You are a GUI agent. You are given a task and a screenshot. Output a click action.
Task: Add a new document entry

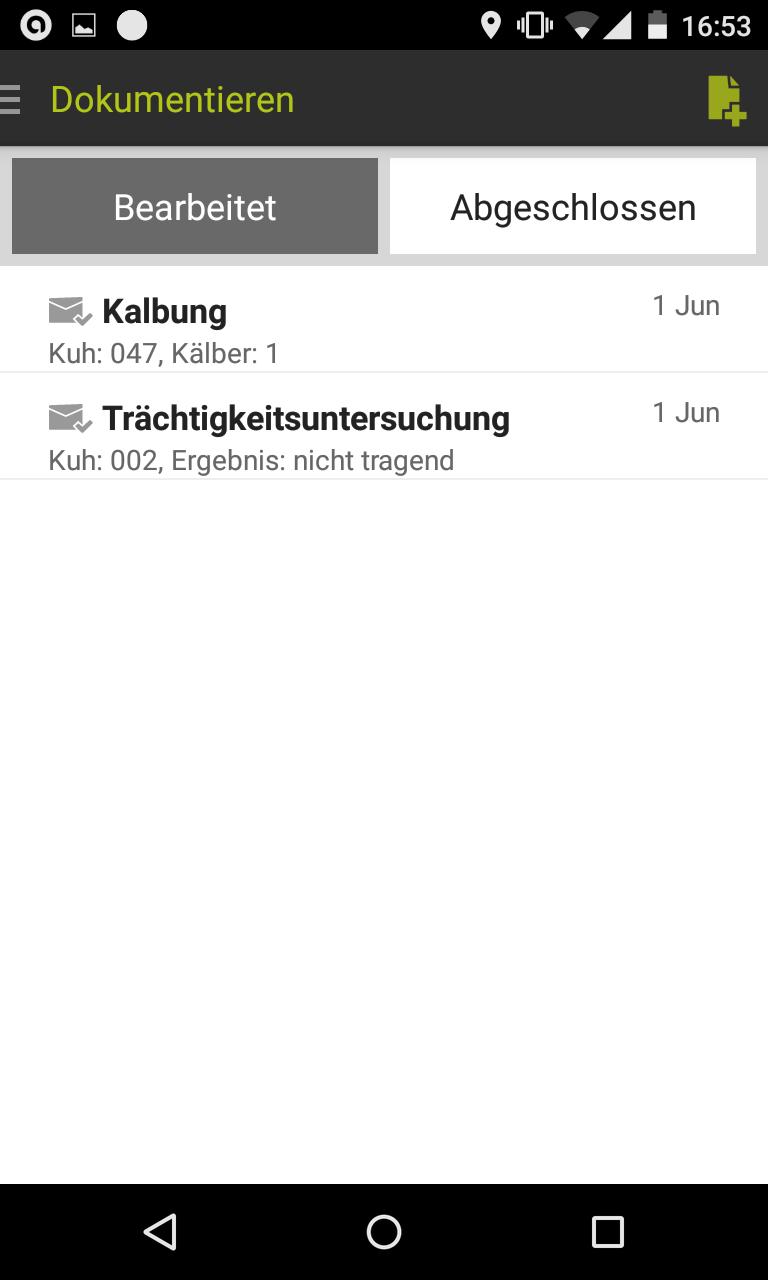726,100
